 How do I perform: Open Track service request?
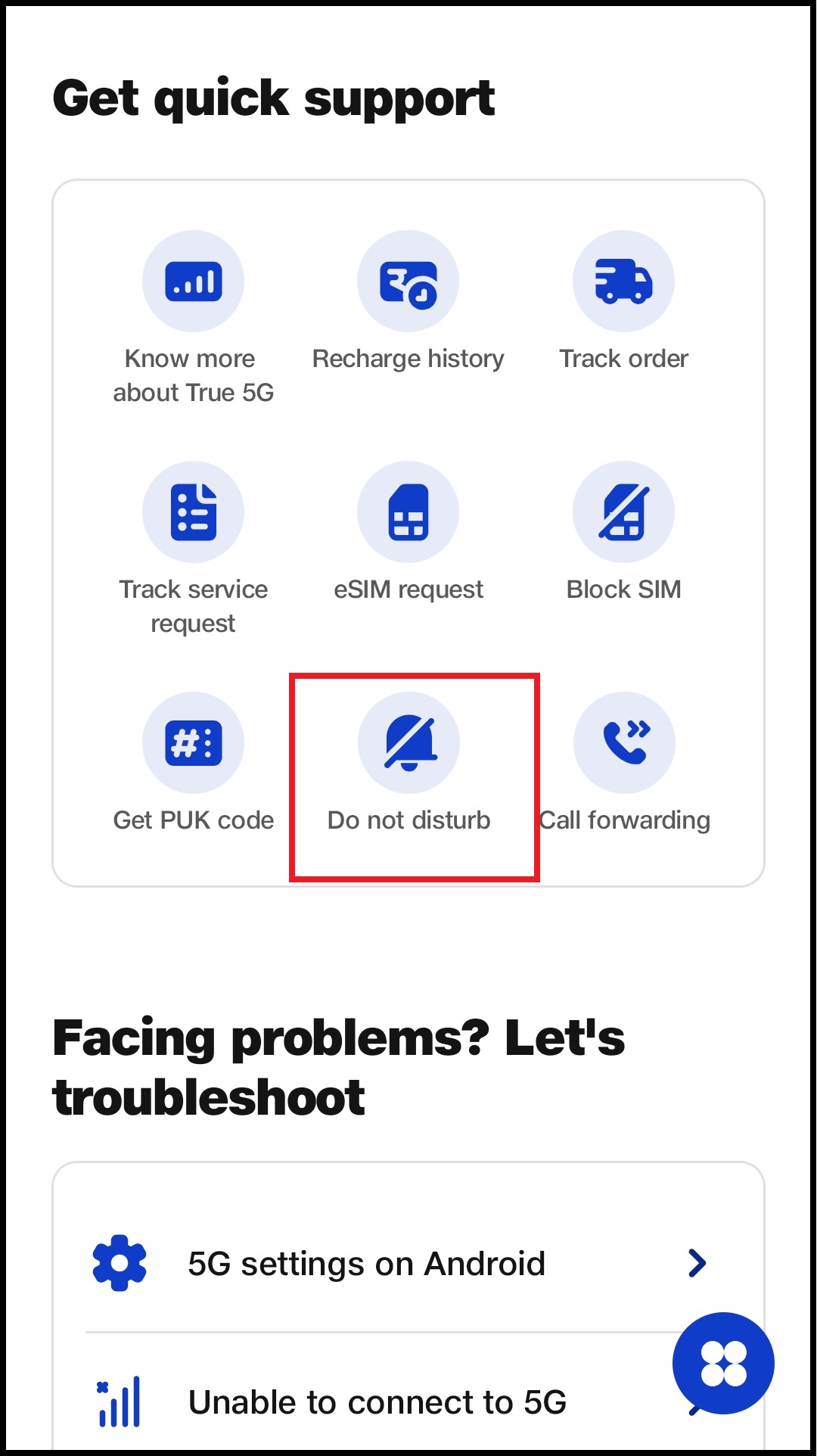click(193, 512)
